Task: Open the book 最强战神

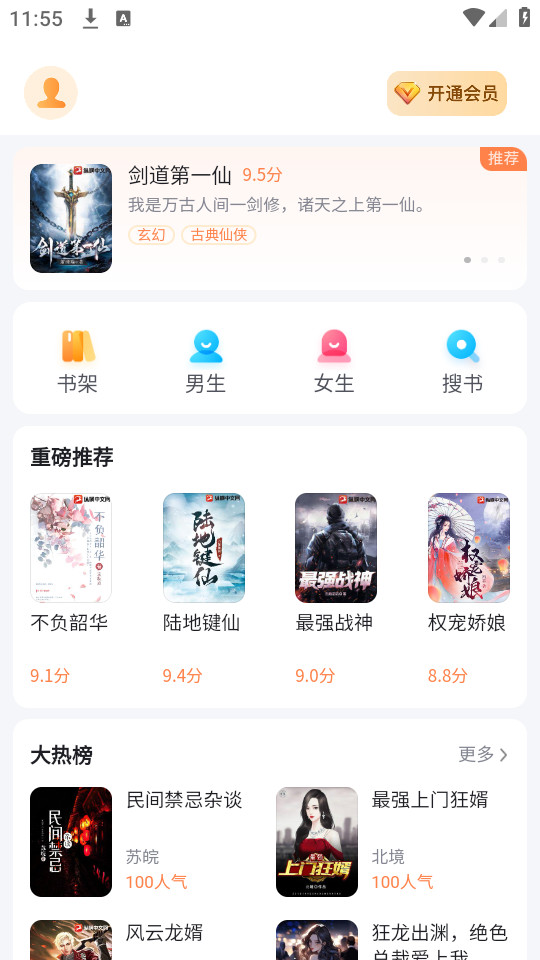Action: (x=336, y=588)
